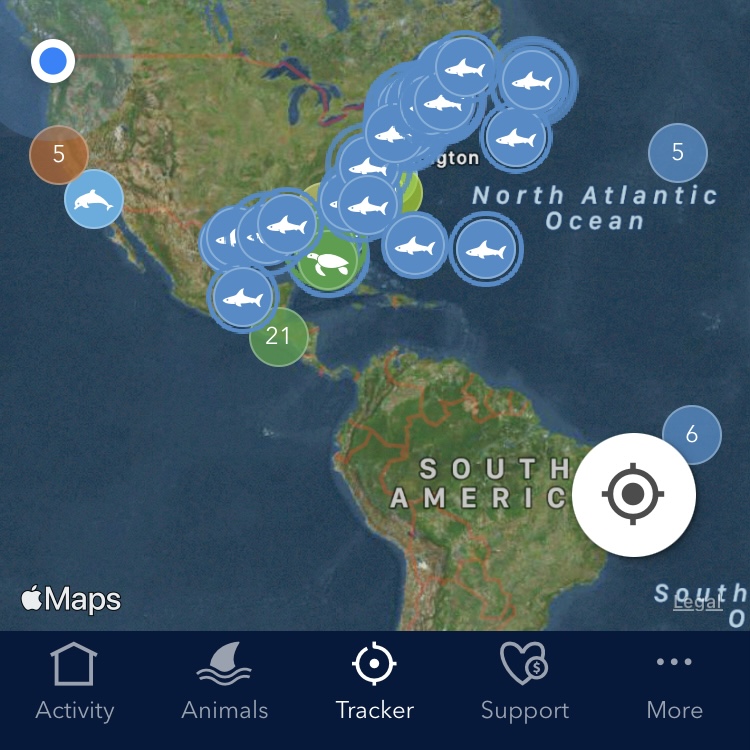Open the green turtle marker
750x750 pixels.
click(x=325, y=265)
